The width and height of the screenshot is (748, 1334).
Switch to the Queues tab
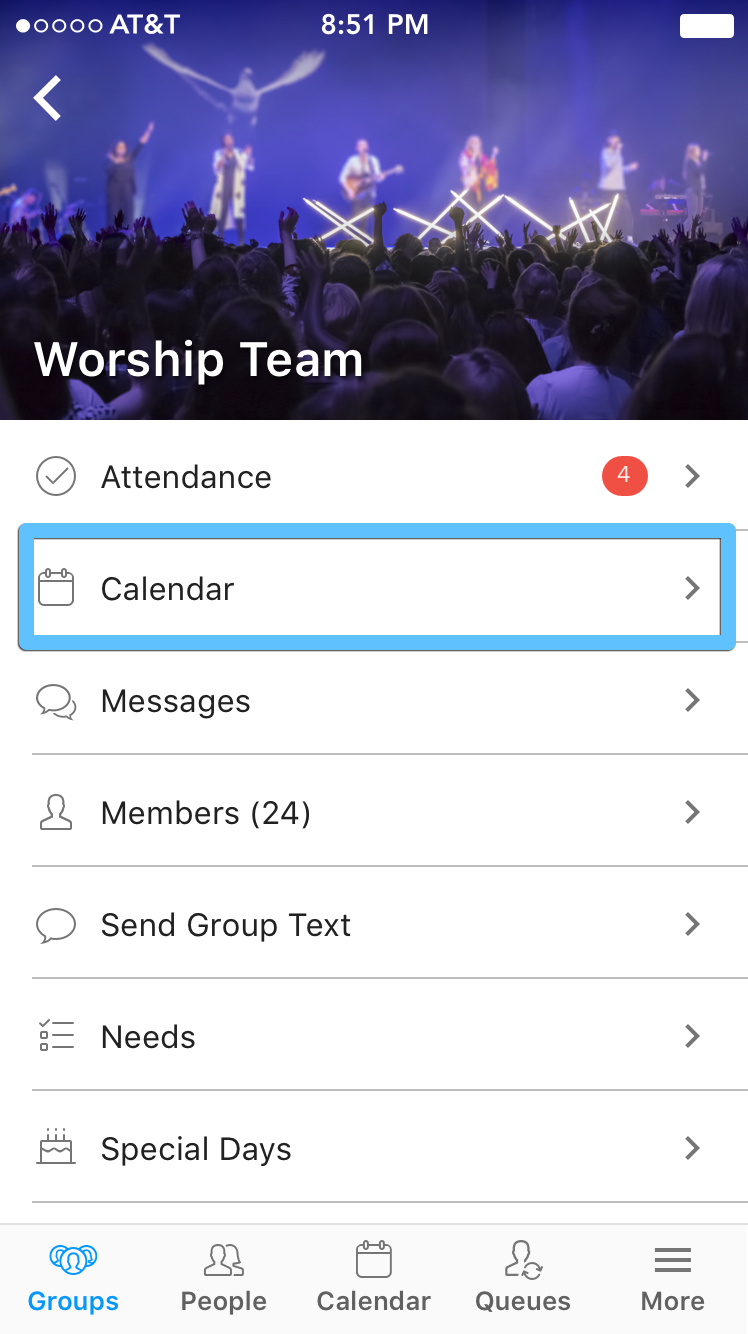click(522, 1275)
